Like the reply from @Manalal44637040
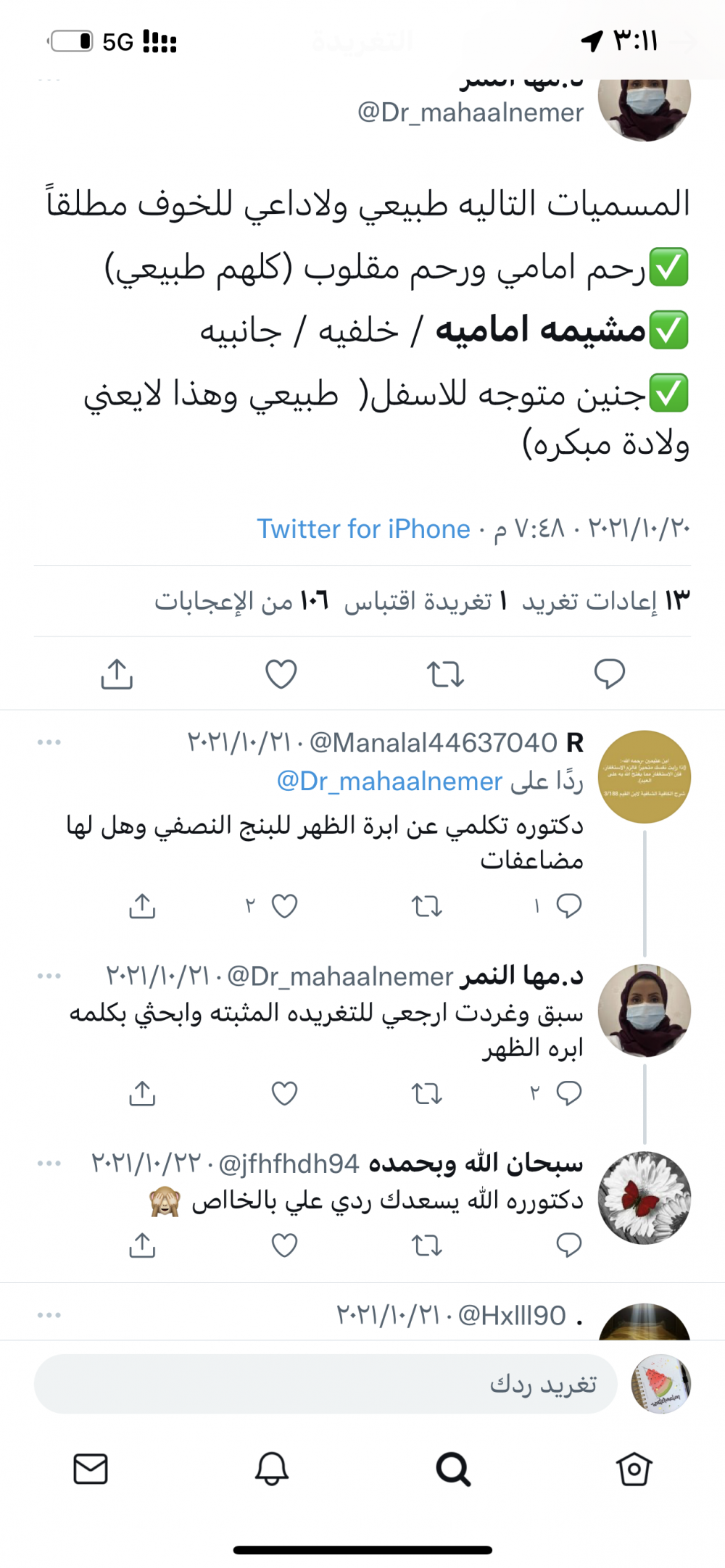Viewport: 725px width, 1568px height. (284, 906)
